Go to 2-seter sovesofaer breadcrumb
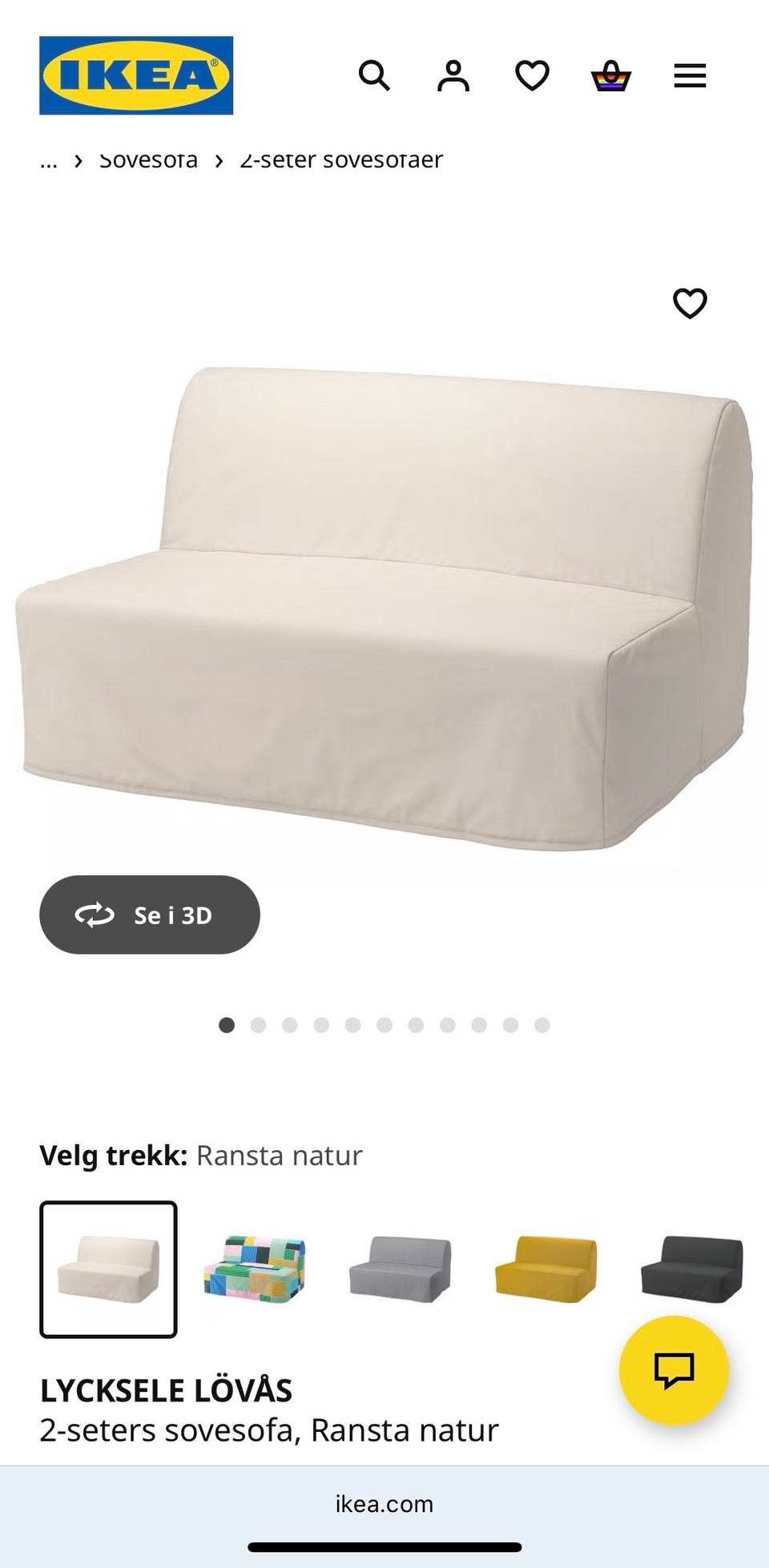Image resolution: width=769 pixels, height=1568 pixels. [341, 160]
